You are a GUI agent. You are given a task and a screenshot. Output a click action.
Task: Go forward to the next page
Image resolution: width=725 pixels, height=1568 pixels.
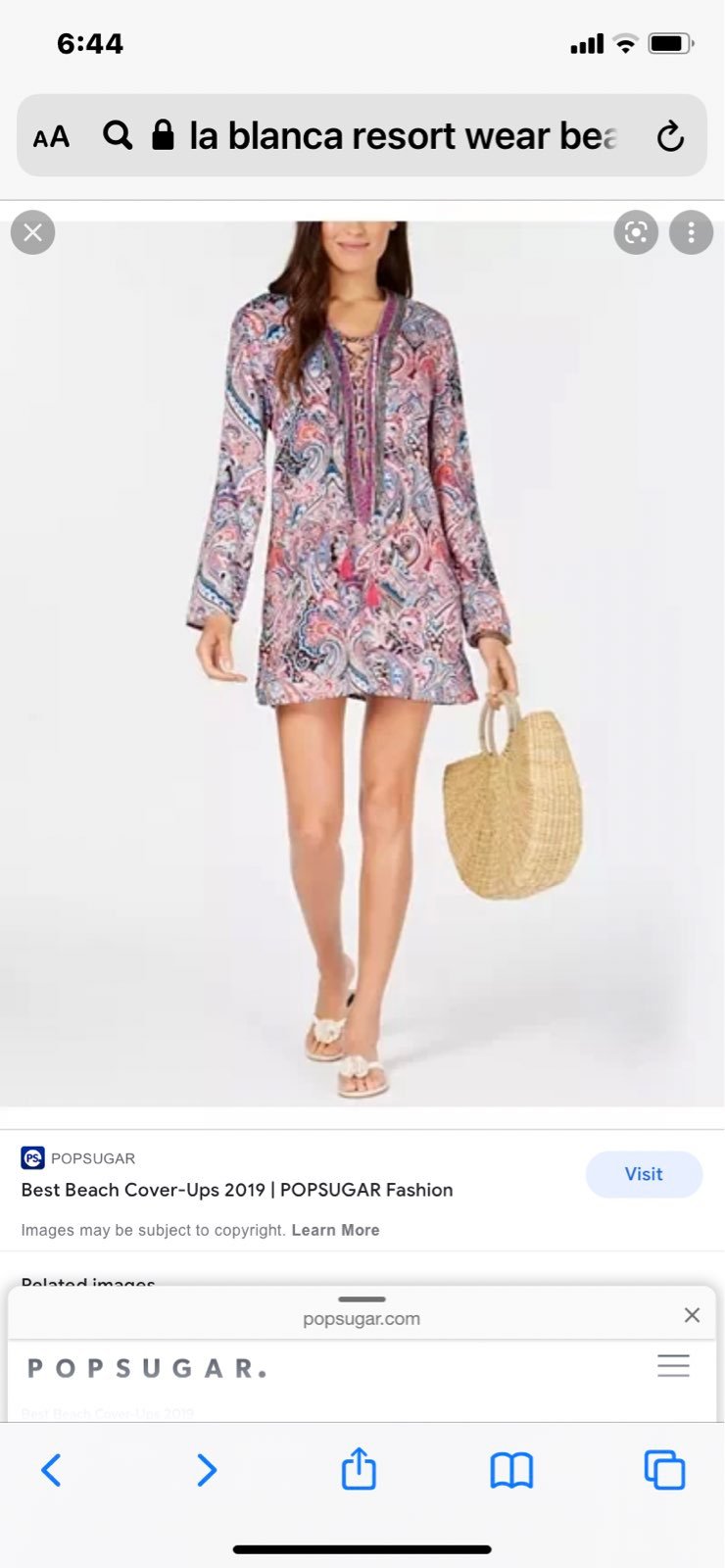click(206, 1470)
